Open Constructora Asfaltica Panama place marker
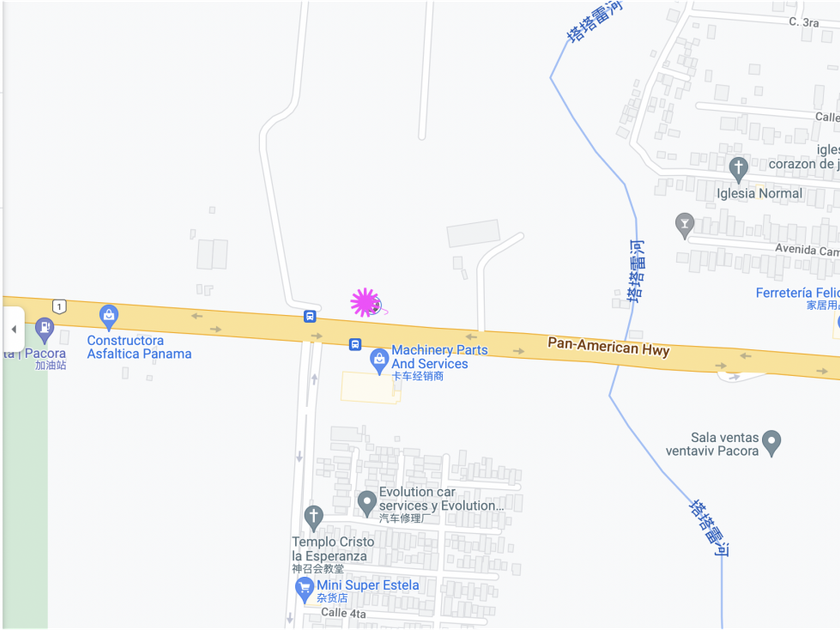Viewport: 840px width, 630px height. pos(109,317)
